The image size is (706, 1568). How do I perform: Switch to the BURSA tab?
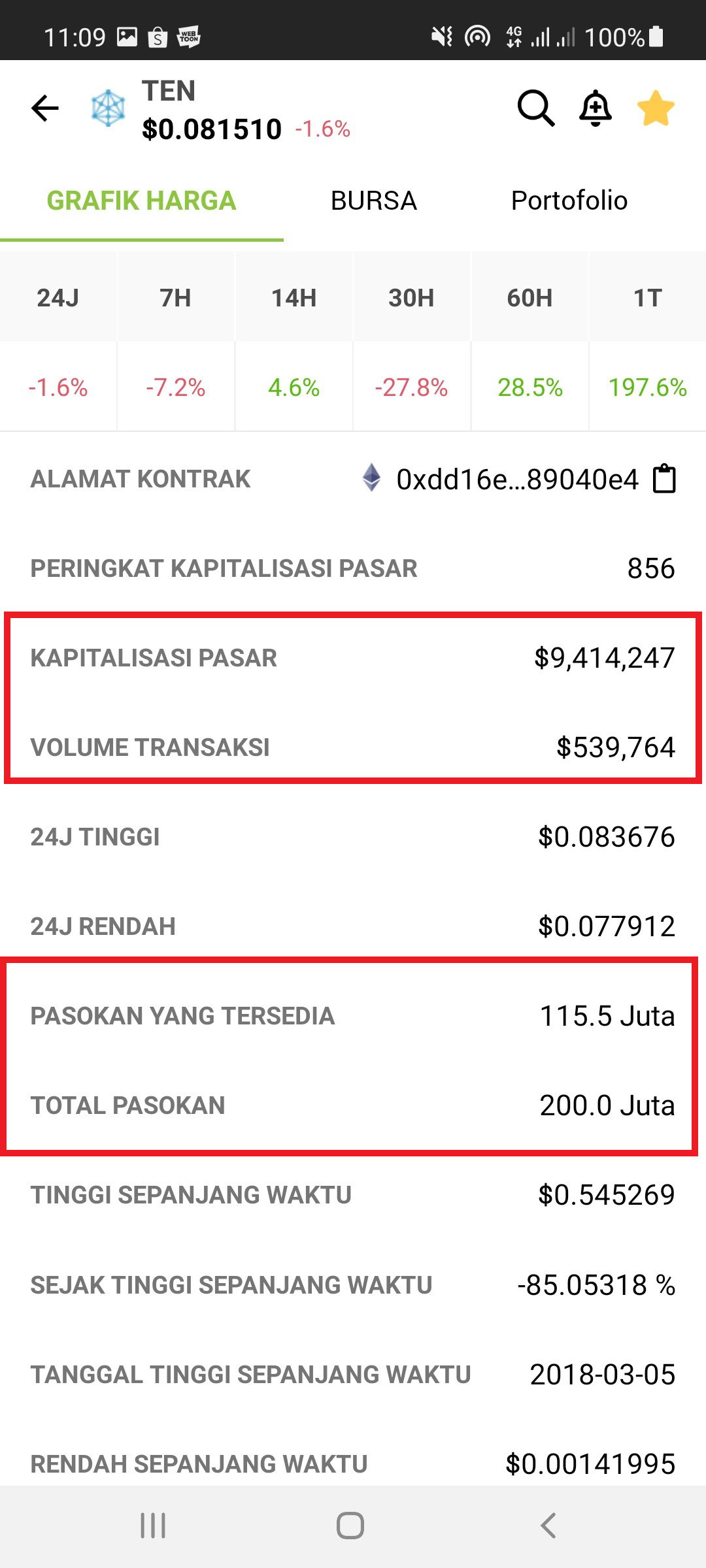(374, 201)
